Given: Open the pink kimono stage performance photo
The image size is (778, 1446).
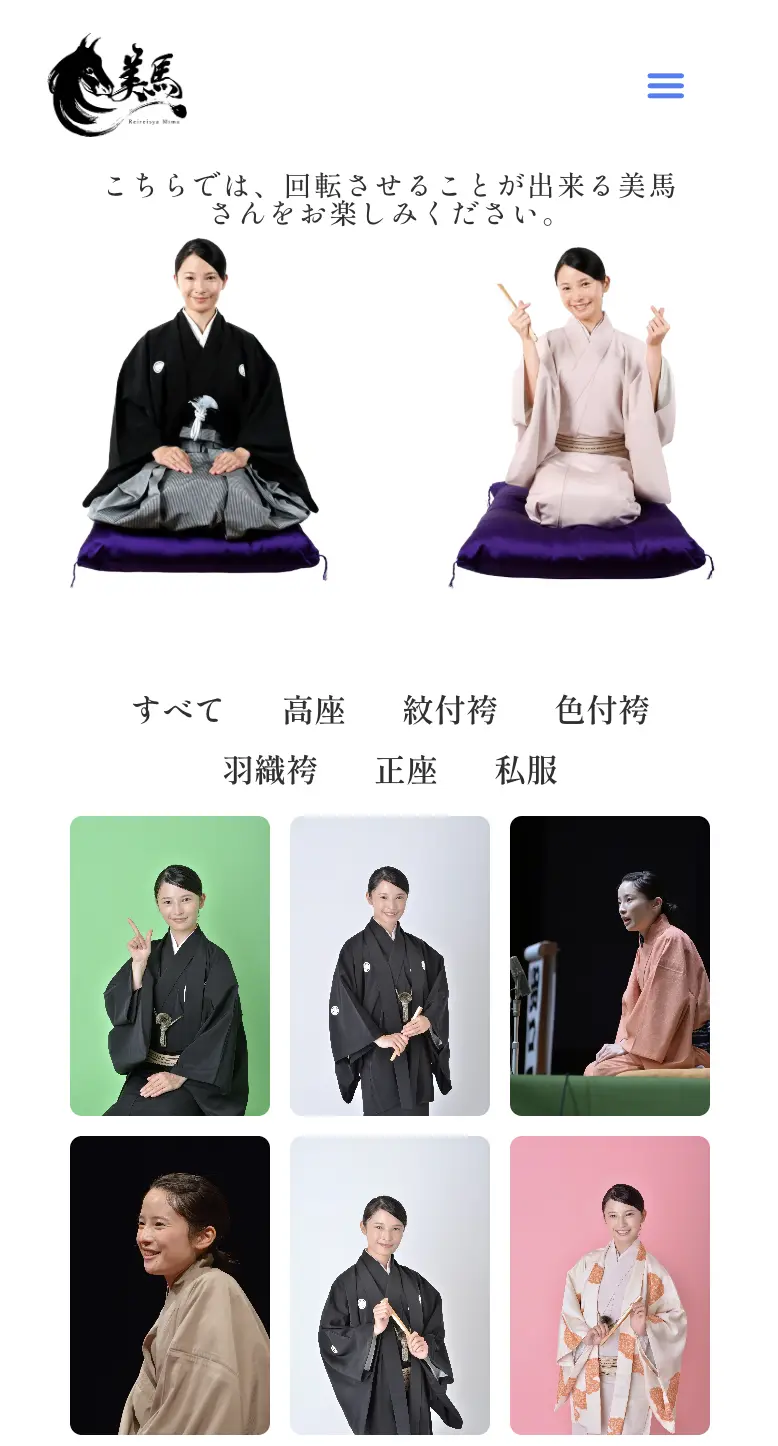Looking at the screenshot, I should coord(610,965).
